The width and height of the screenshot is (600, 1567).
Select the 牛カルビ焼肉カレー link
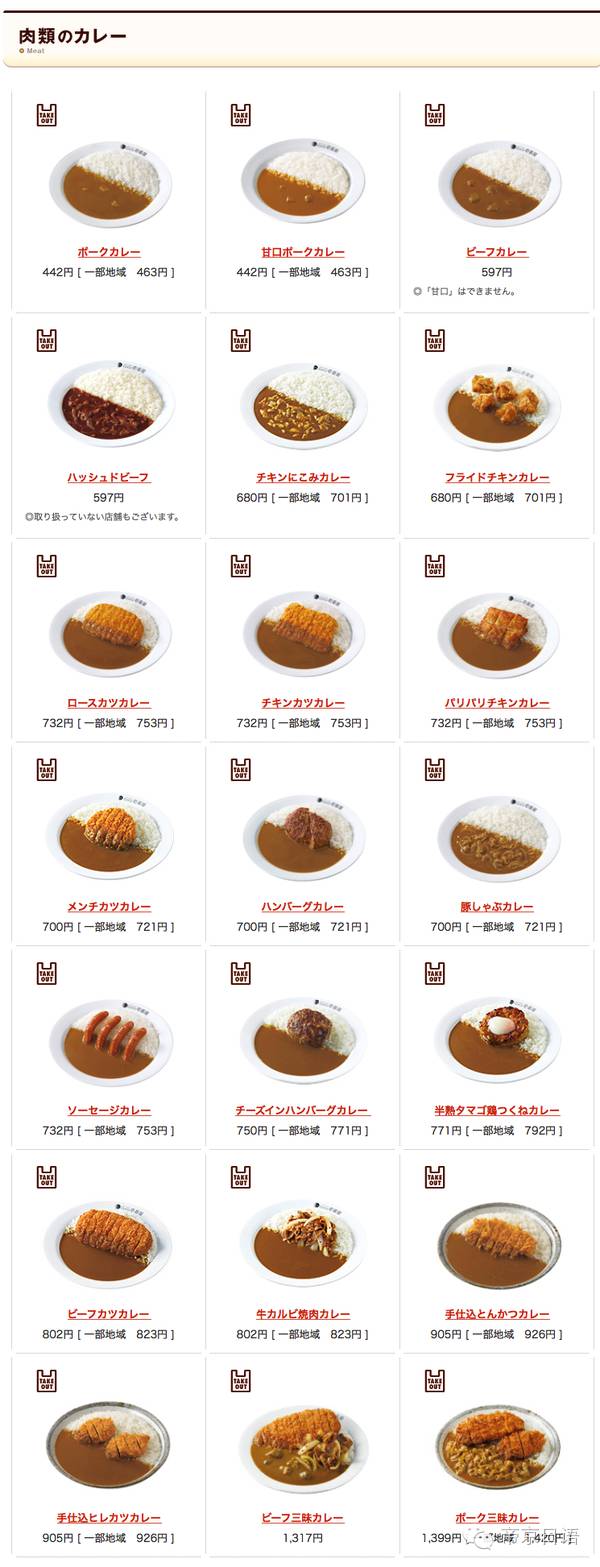[x=303, y=1314]
